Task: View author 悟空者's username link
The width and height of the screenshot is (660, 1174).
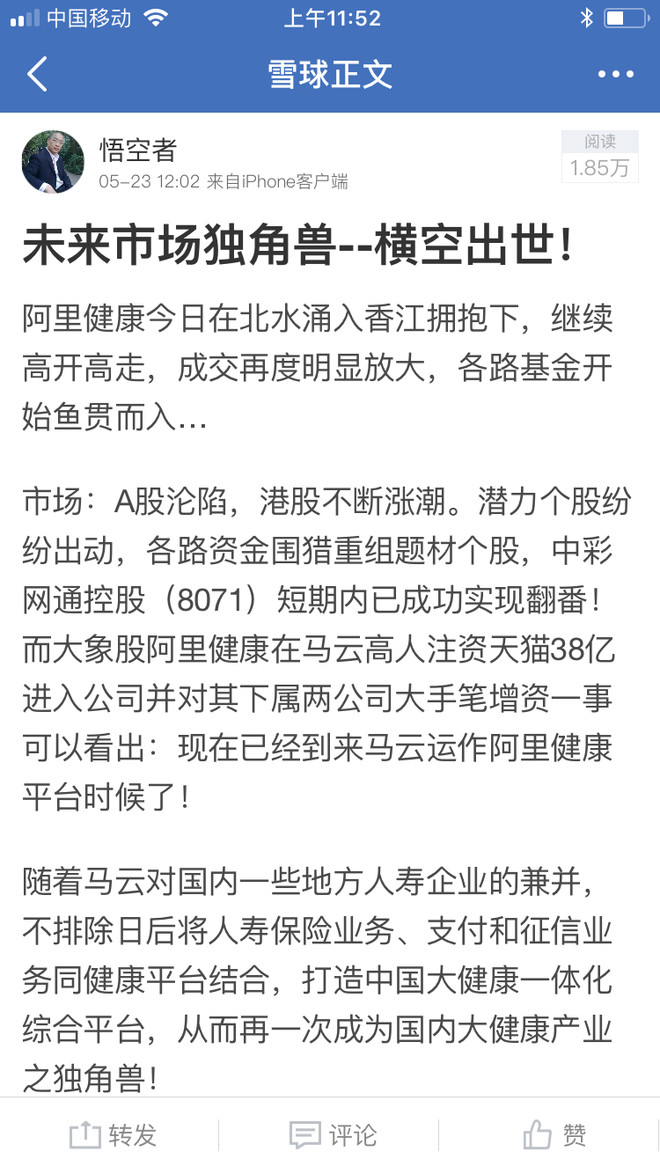Action: pyautogui.click(x=139, y=150)
